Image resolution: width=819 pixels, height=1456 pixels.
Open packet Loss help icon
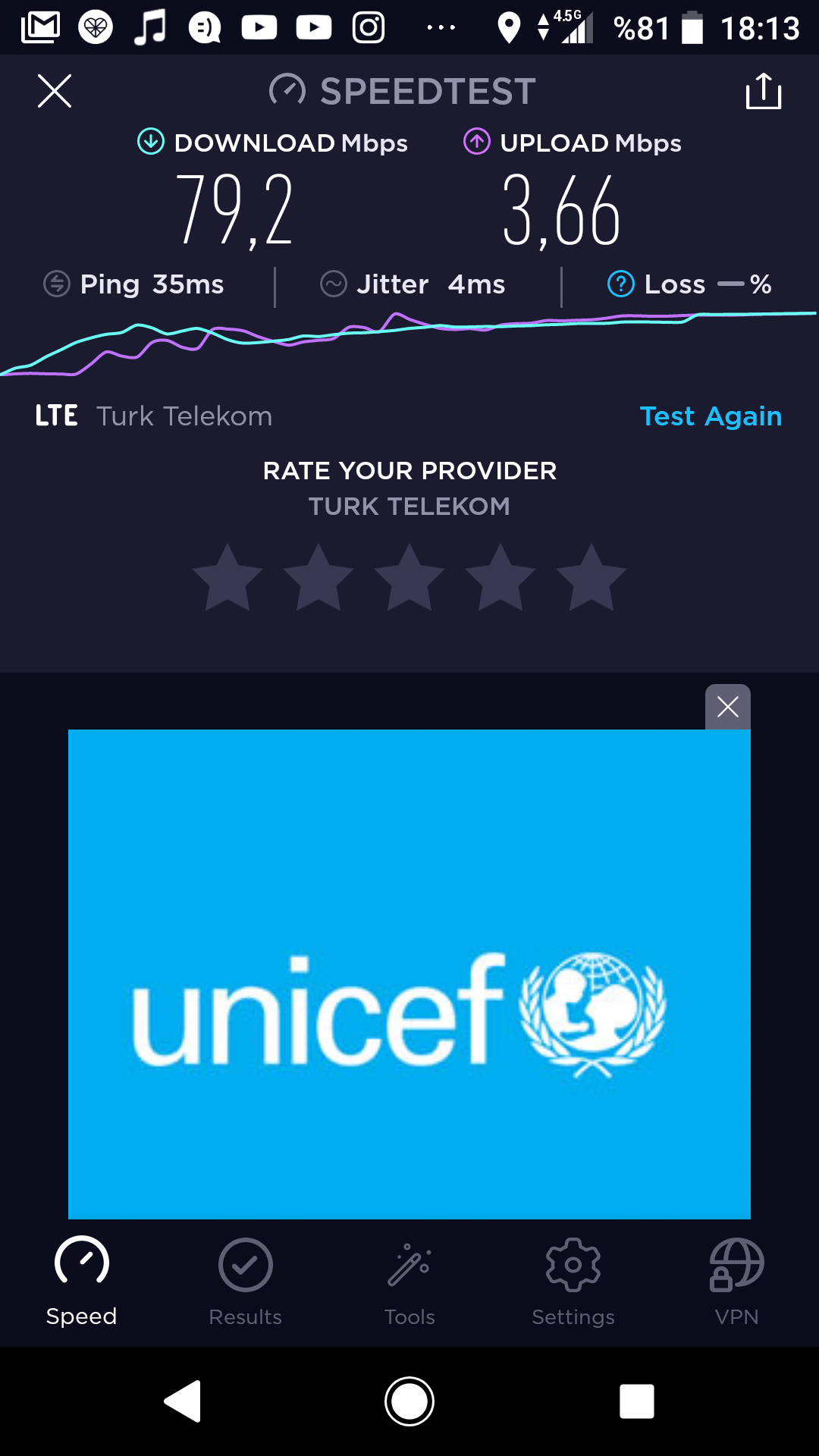[621, 284]
